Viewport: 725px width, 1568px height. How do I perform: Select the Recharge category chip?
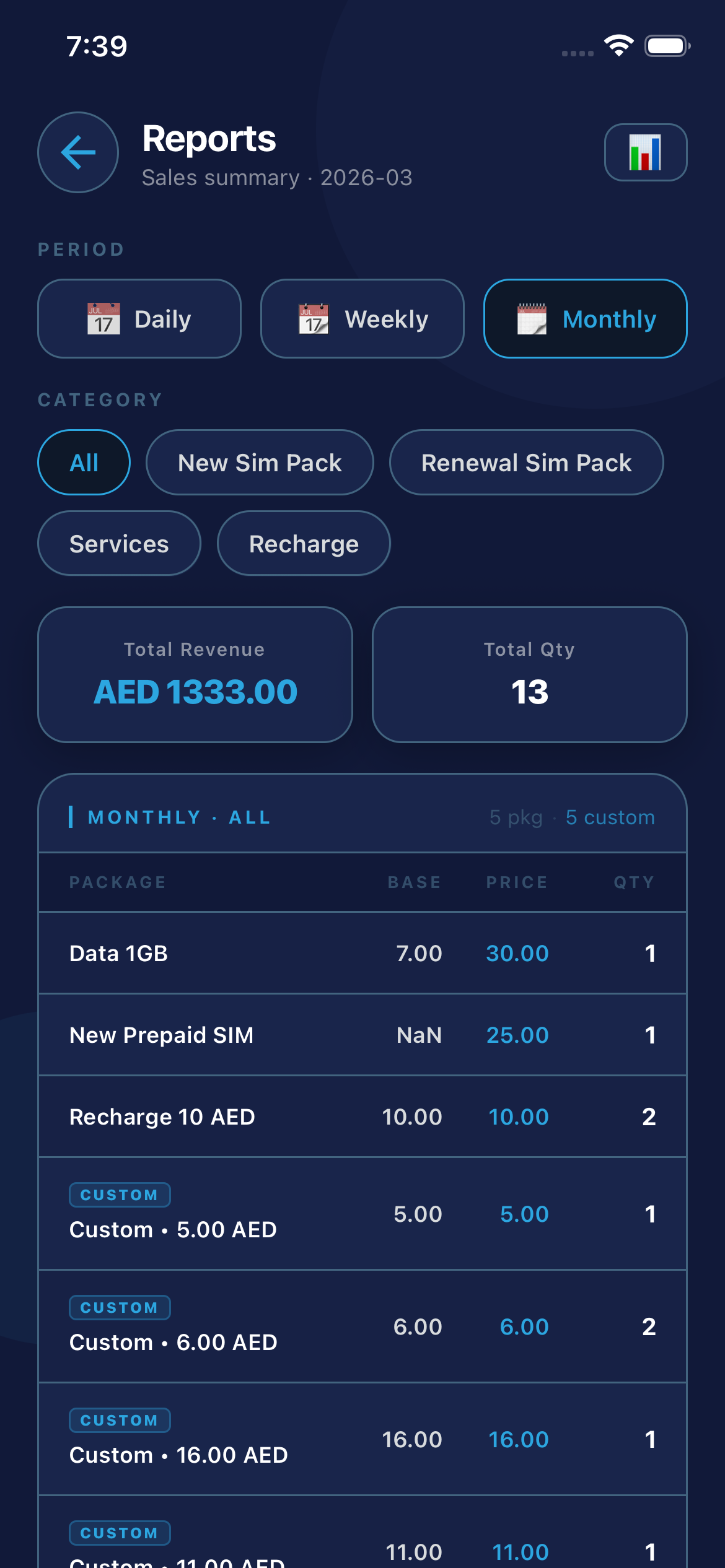304,544
